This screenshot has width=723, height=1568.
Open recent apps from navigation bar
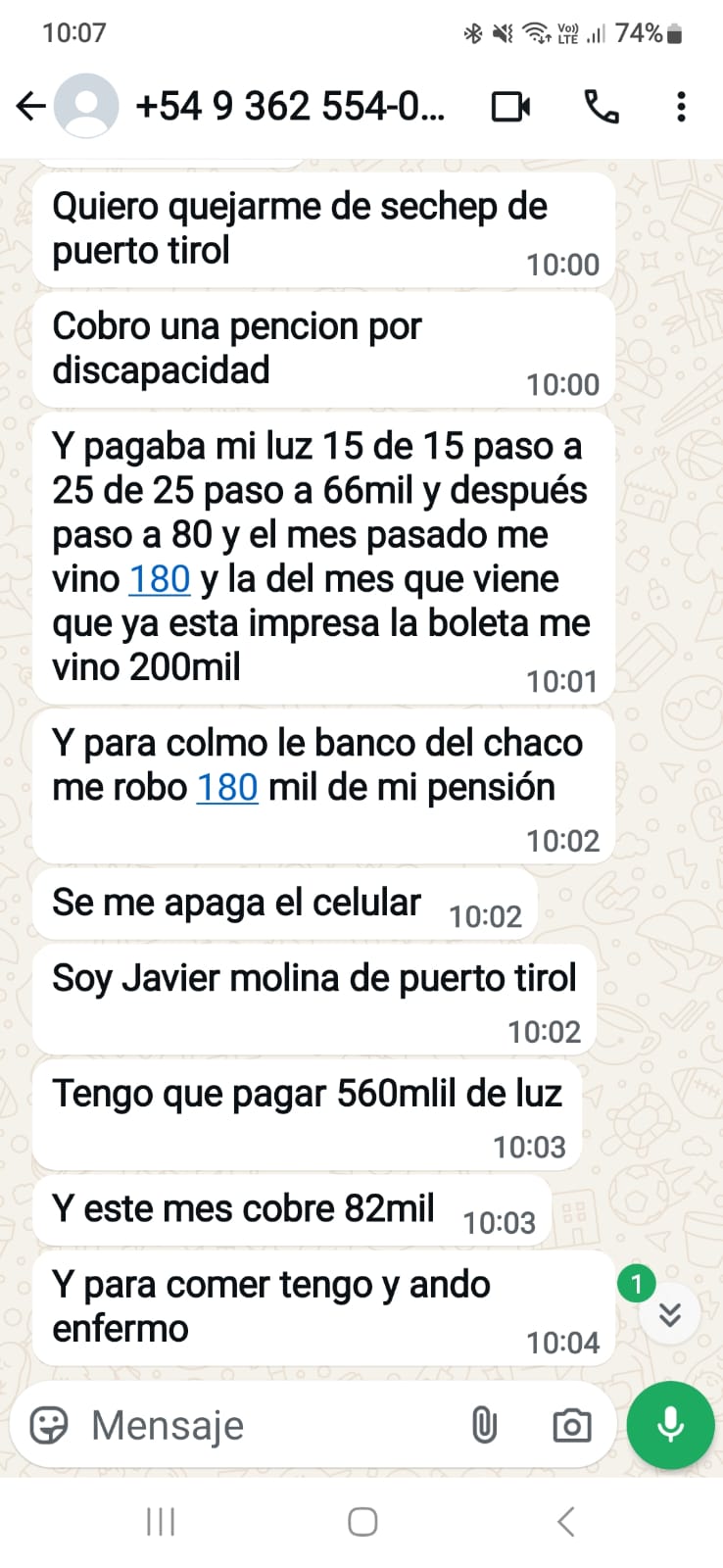point(161,1522)
